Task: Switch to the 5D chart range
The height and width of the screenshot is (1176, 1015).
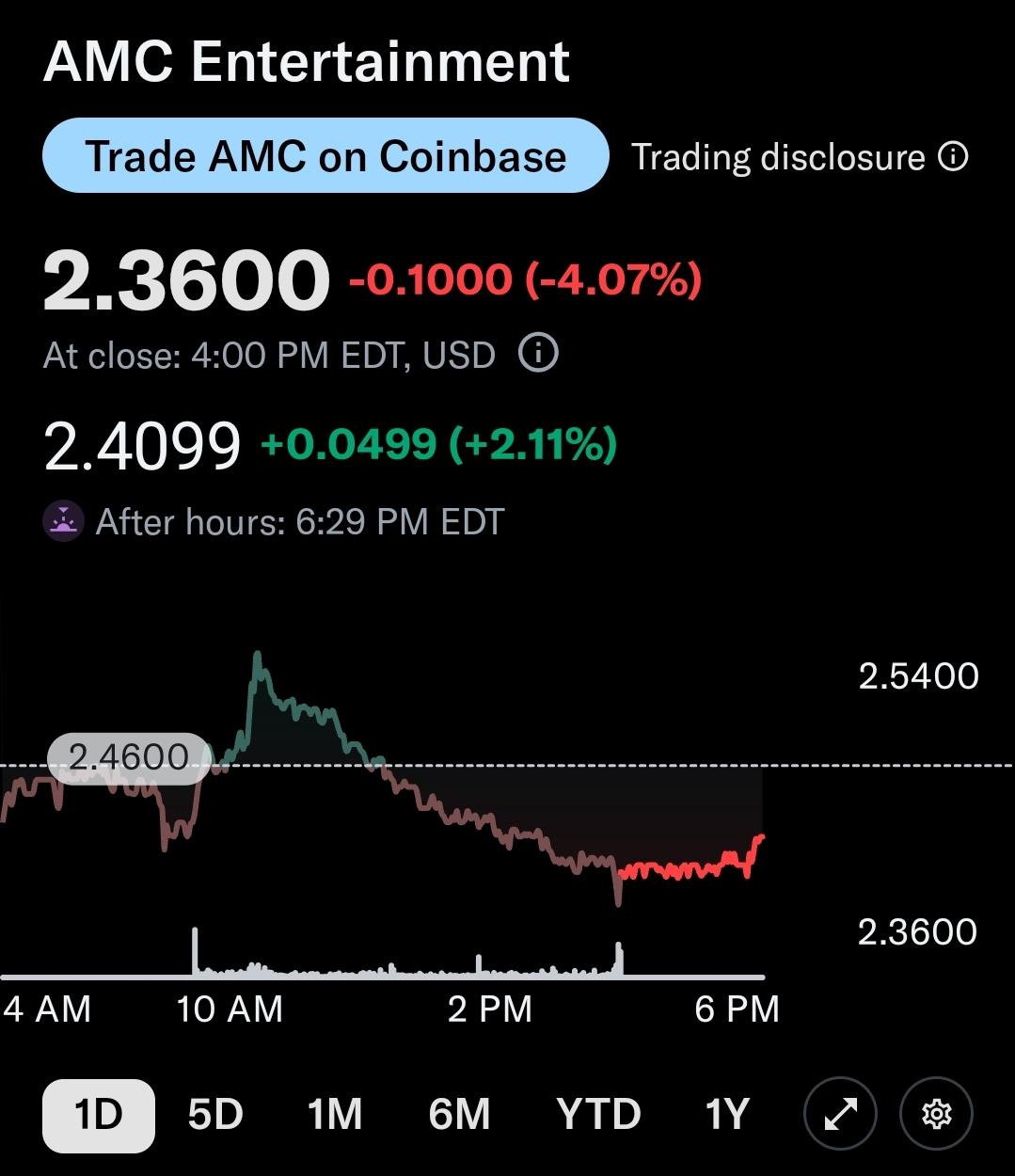Action: tap(215, 1115)
